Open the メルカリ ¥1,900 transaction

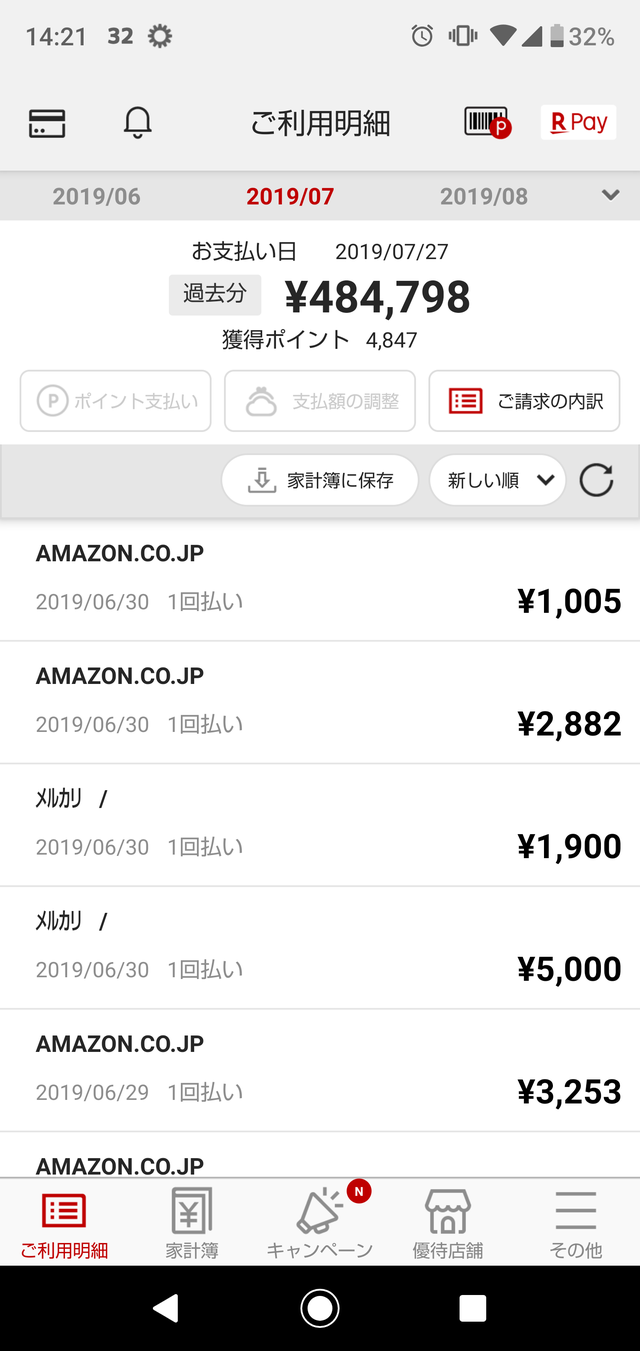click(320, 825)
